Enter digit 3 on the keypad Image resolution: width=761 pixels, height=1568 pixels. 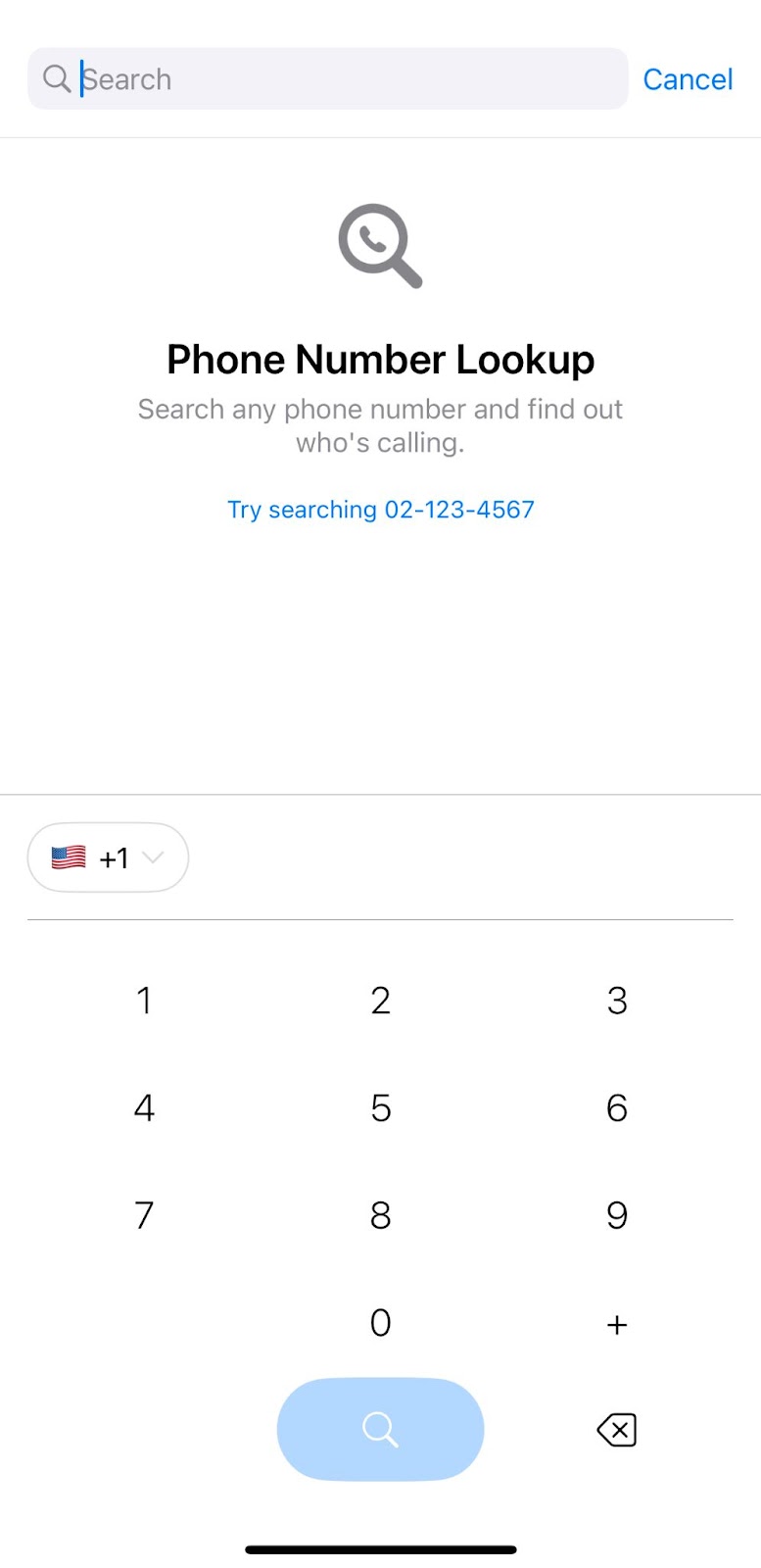(x=617, y=1001)
